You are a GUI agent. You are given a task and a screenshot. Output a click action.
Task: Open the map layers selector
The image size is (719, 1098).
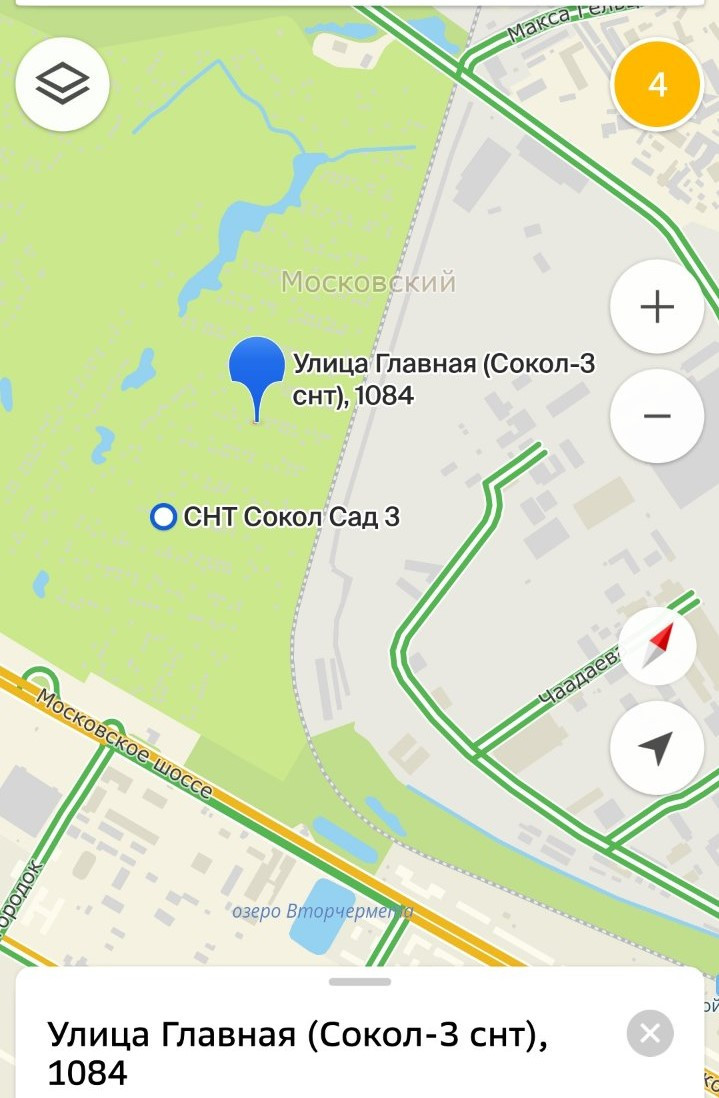[63, 84]
